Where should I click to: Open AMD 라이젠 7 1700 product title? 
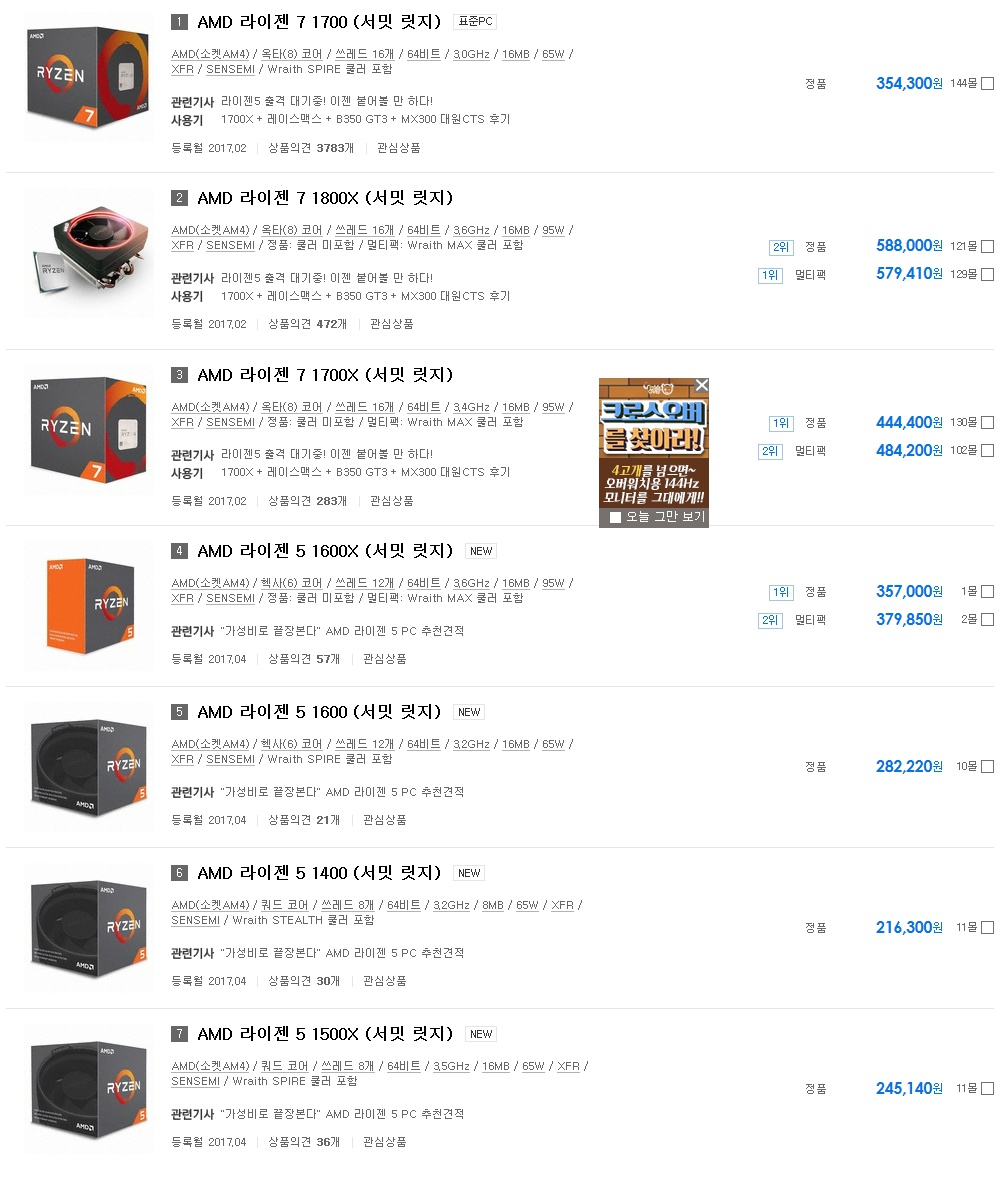[x=320, y=22]
